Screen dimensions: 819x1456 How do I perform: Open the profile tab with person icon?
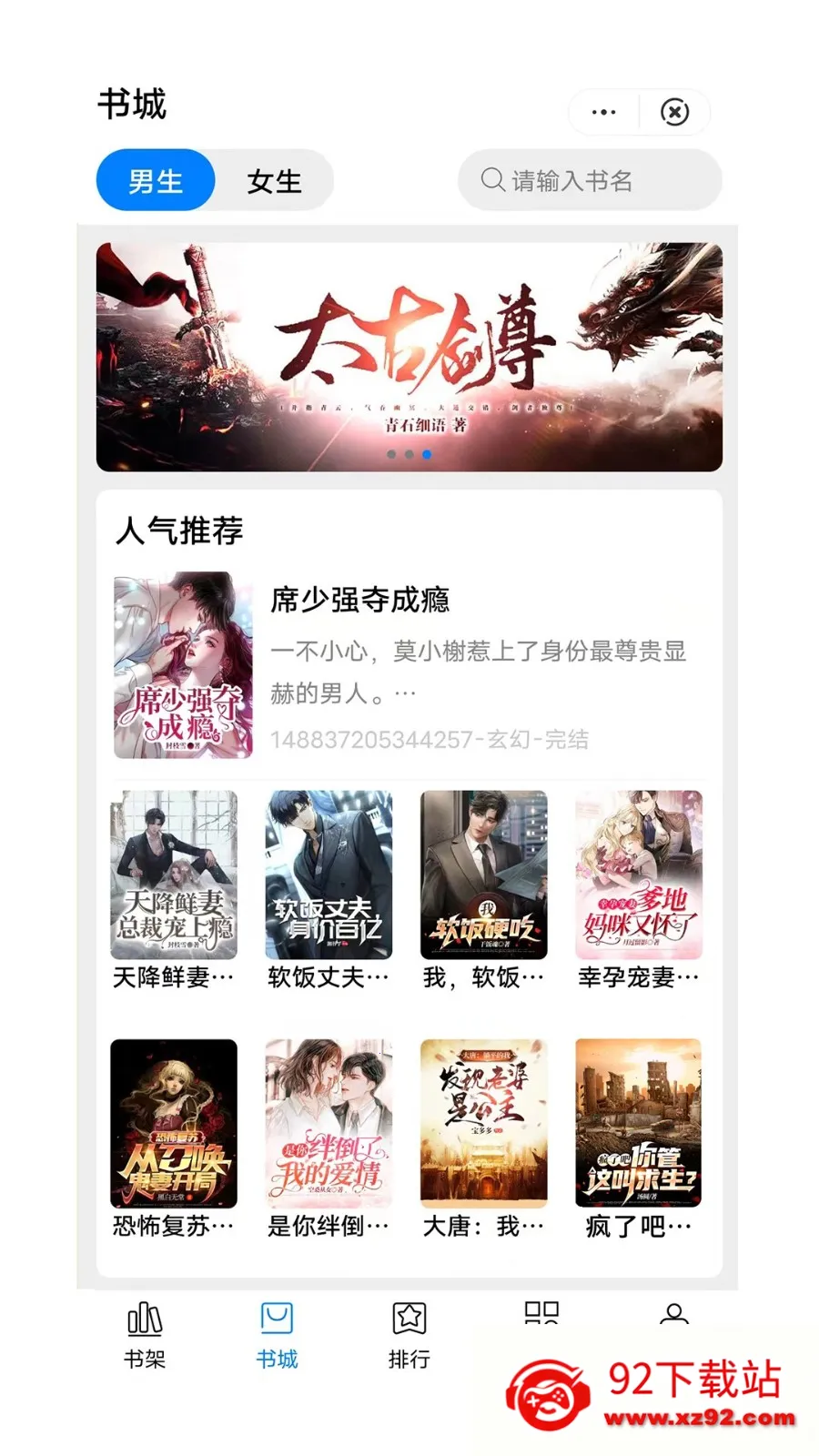[674, 1315]
